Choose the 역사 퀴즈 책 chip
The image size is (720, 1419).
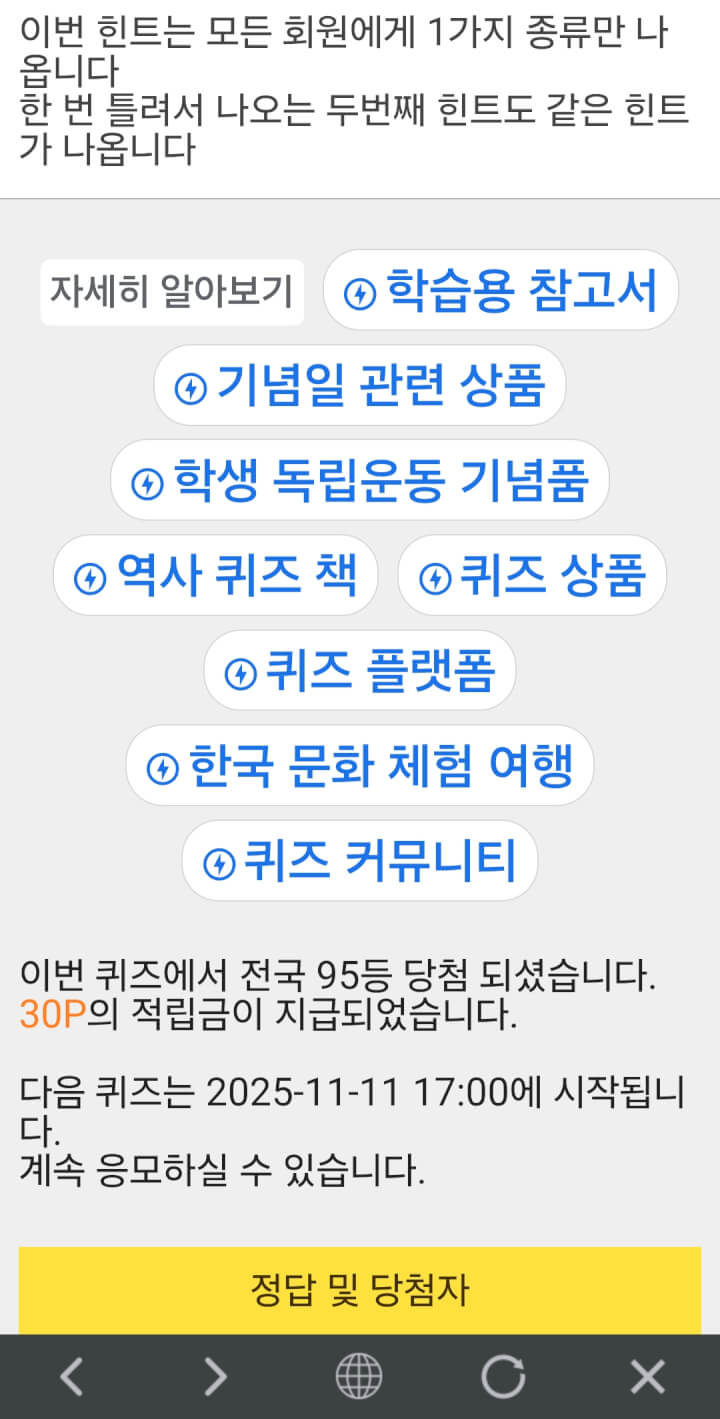(216, 576)
